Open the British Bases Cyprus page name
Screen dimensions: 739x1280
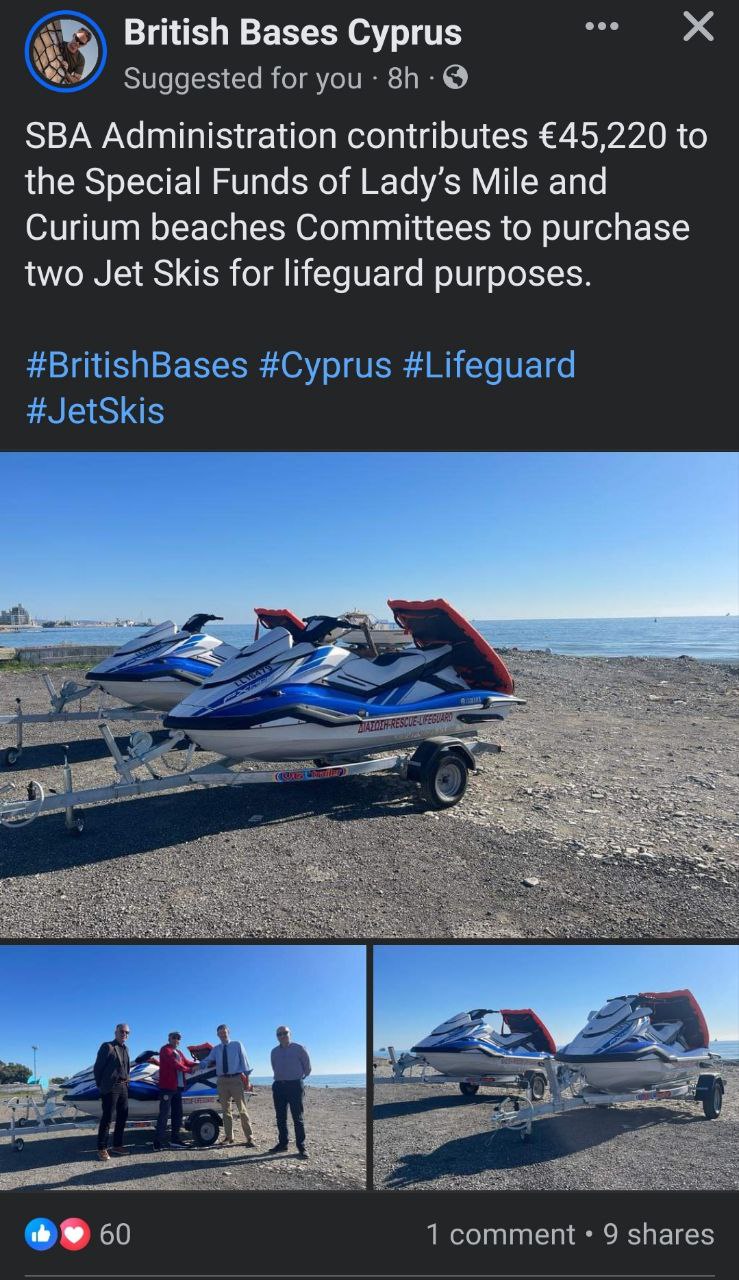(x=292, y=33)
